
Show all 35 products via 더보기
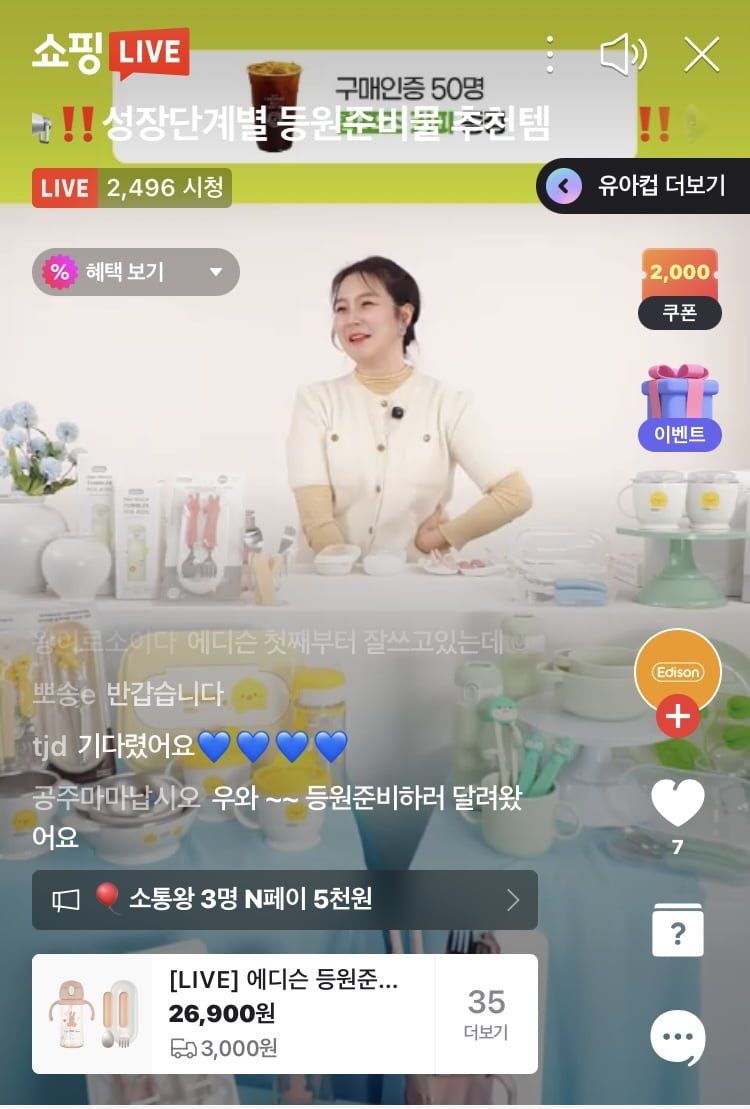coord(487,1014)
